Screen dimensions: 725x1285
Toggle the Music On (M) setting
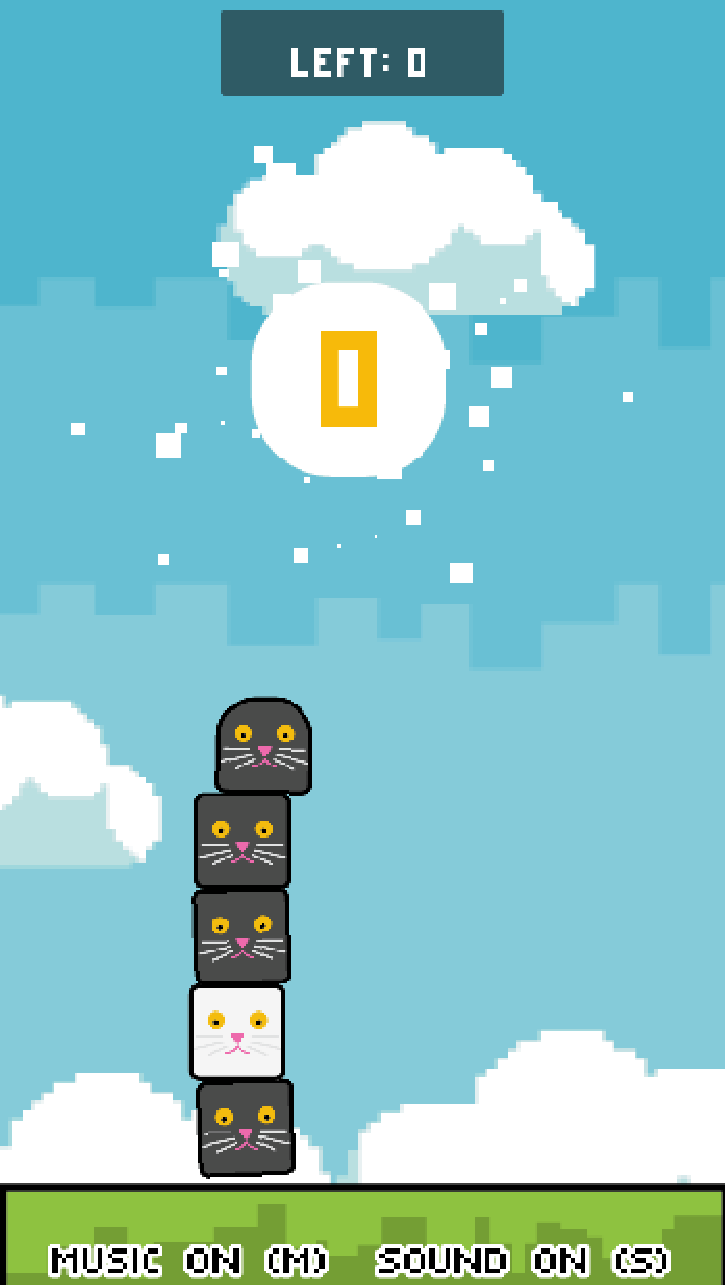click(190, 1260)
